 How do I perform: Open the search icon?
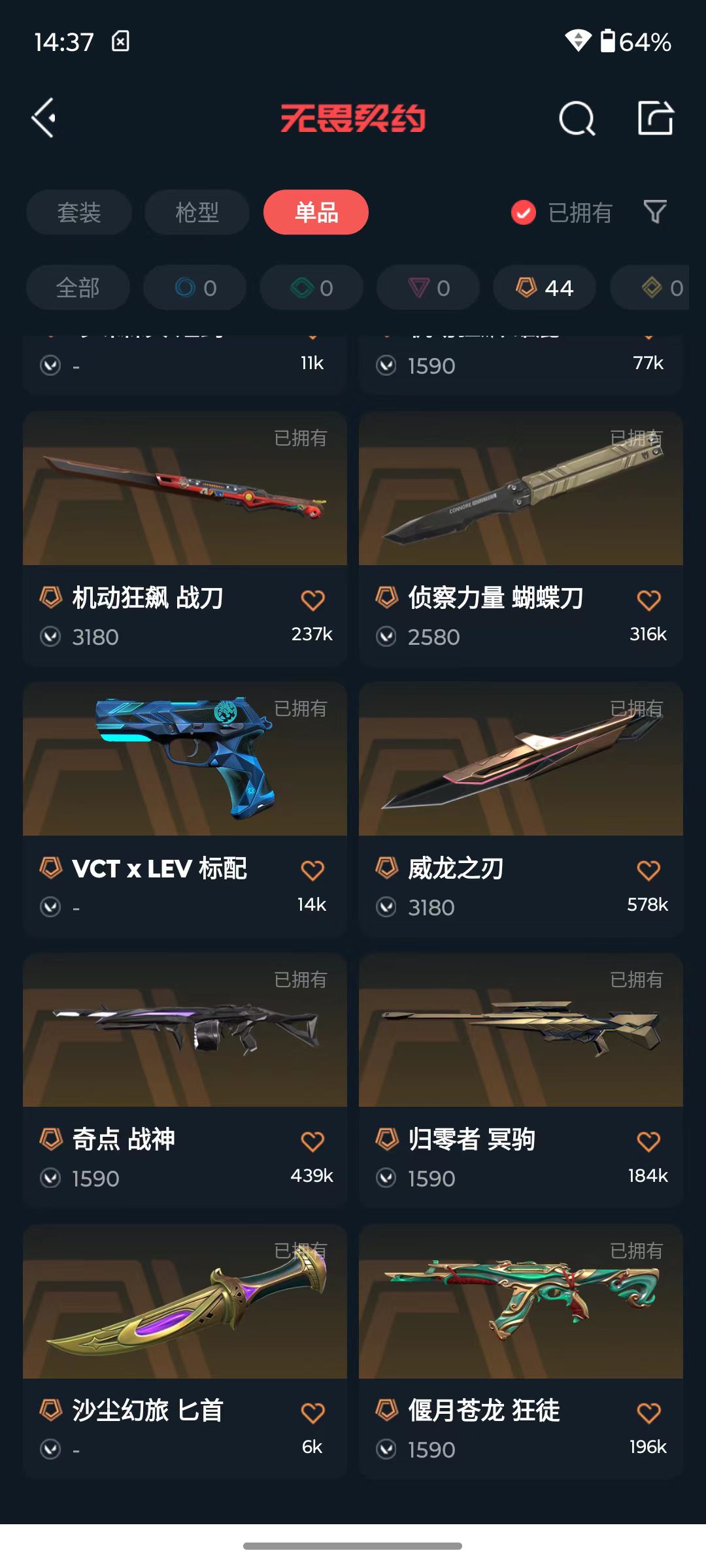(577, 119)
